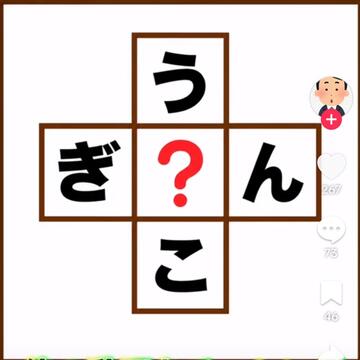This screenshot has height=360, width=360.
Task: Open the comments bubble
Action: coord(331,230)
